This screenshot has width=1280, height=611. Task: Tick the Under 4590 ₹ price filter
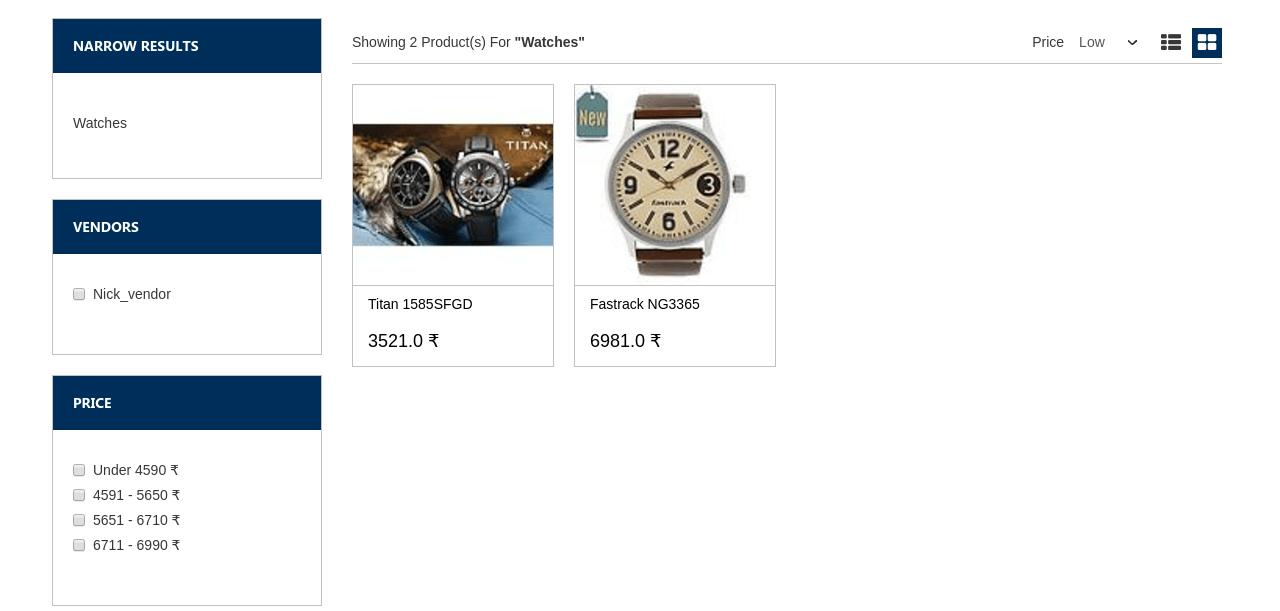[79, 470]
